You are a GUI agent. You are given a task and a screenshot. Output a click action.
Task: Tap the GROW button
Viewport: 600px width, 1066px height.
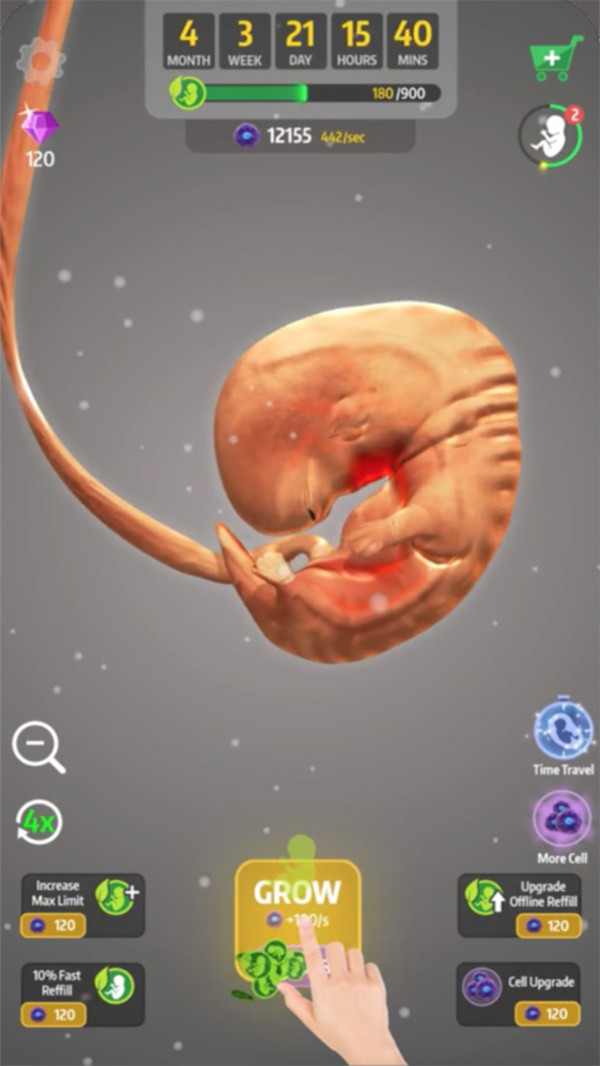pyautogui.click(x=297, y=902)
